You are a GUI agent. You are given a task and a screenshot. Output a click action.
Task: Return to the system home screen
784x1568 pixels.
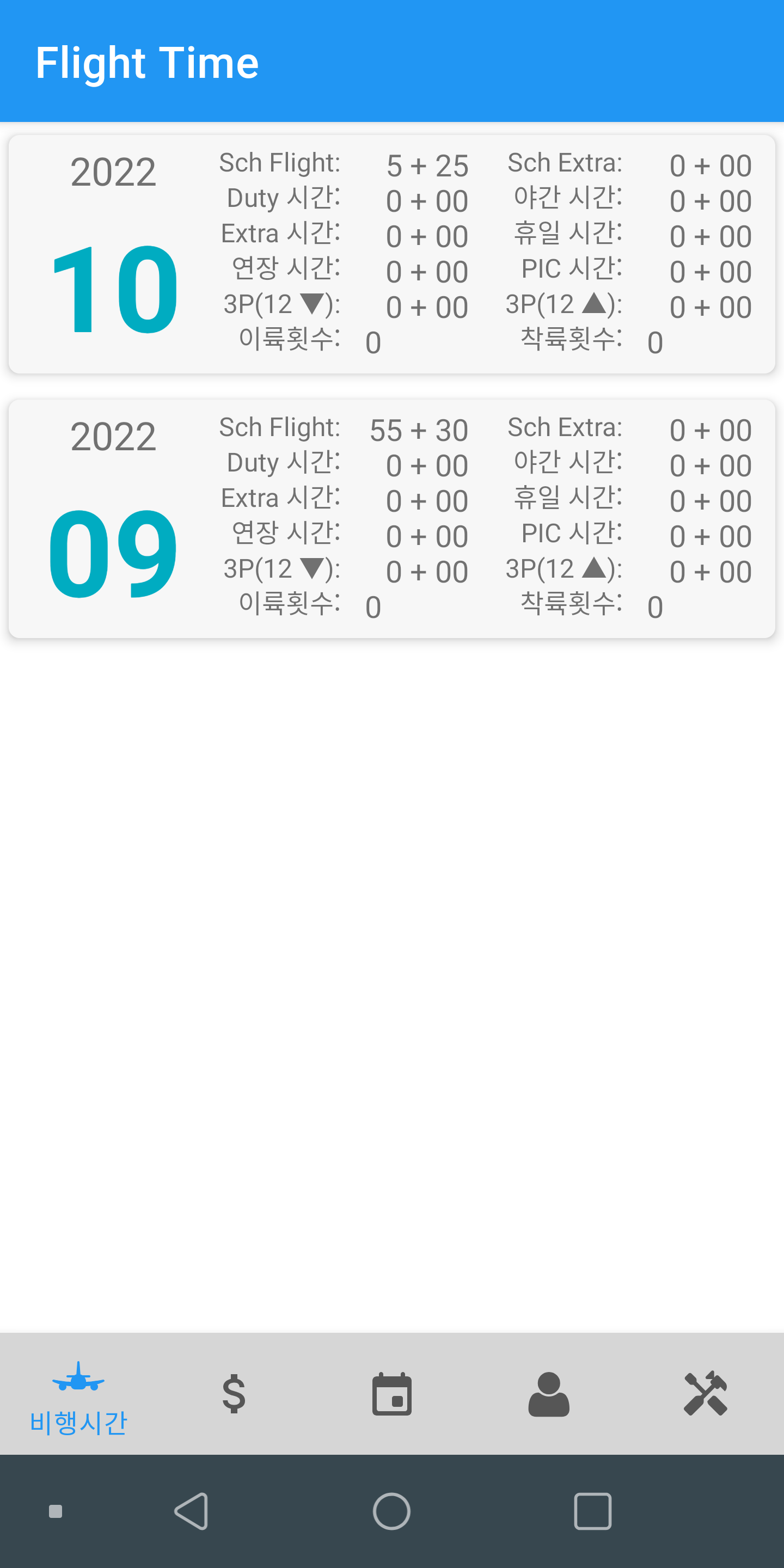[391, 1511]
